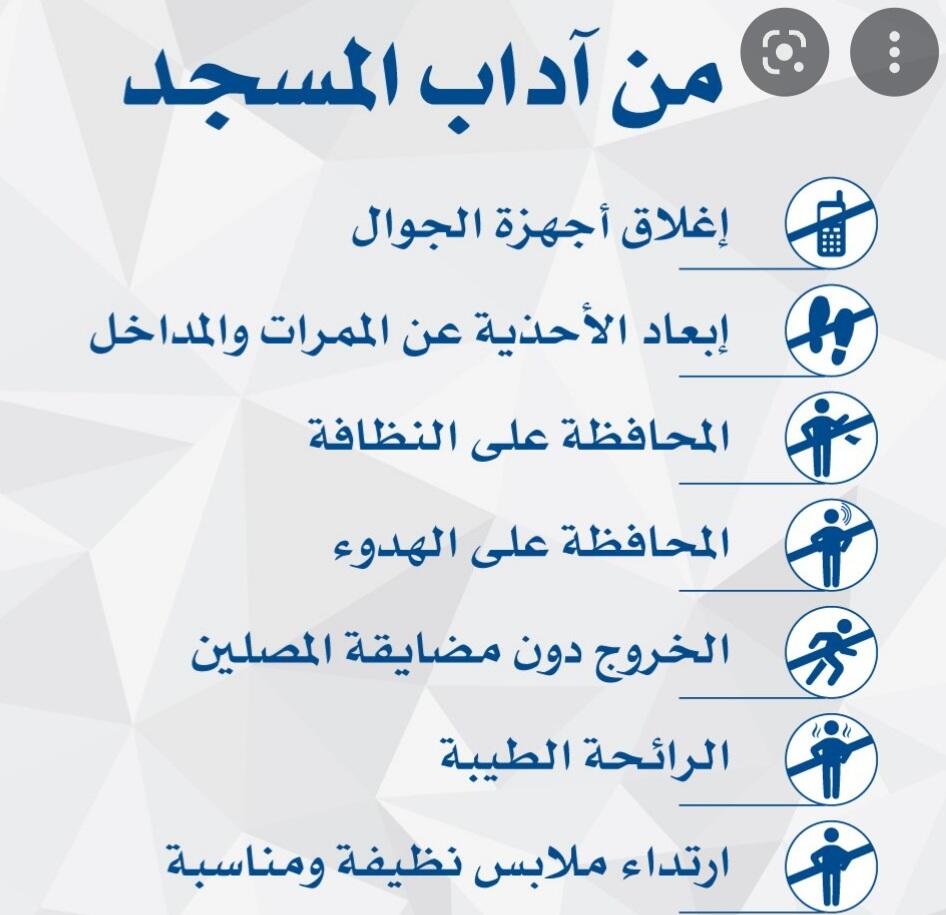The width and height of the screenshot is (946, 915).
Task: Search this image with the Lens icon
Action: click(784, 52)
